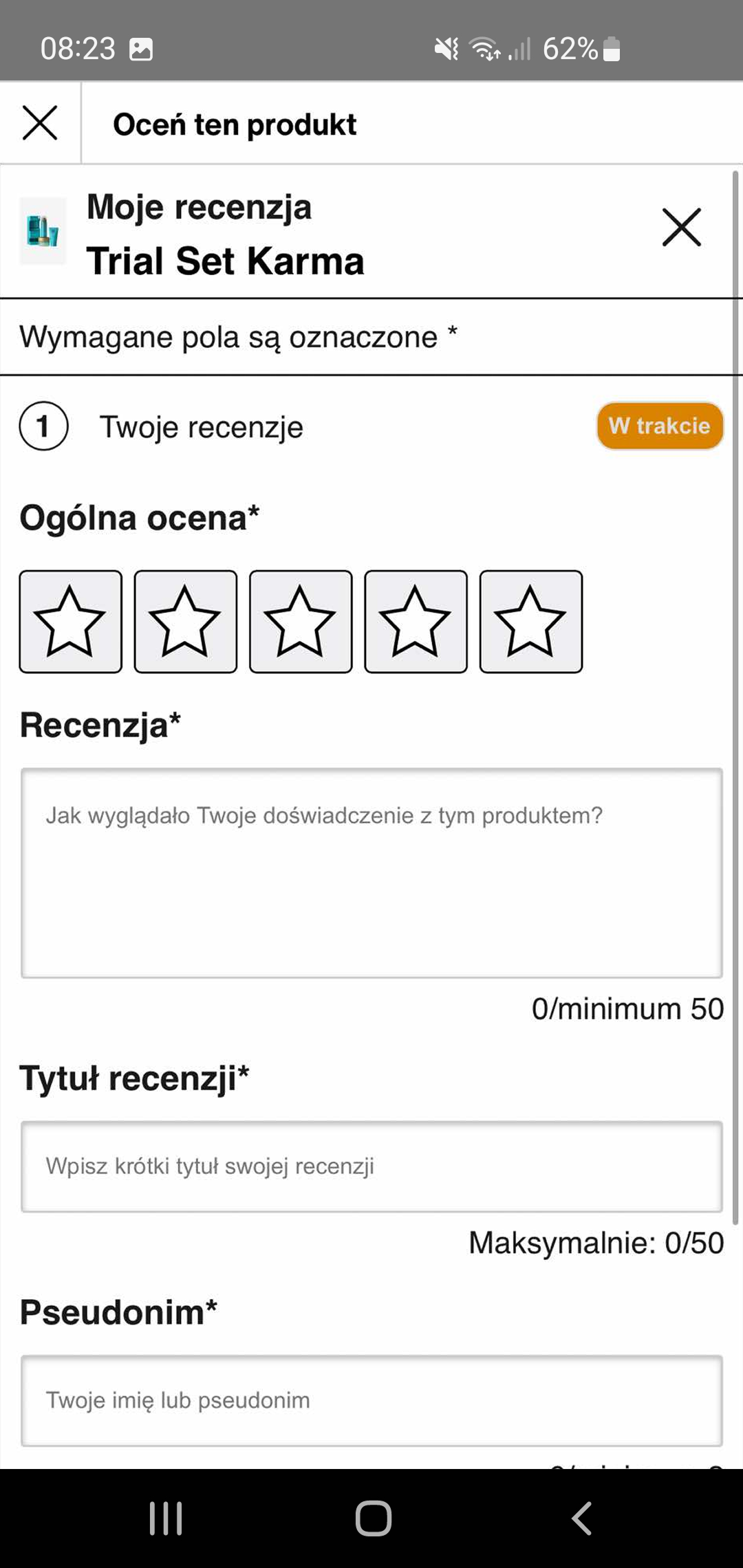Choose four stars for Ogólna ocena

point(416,621)
